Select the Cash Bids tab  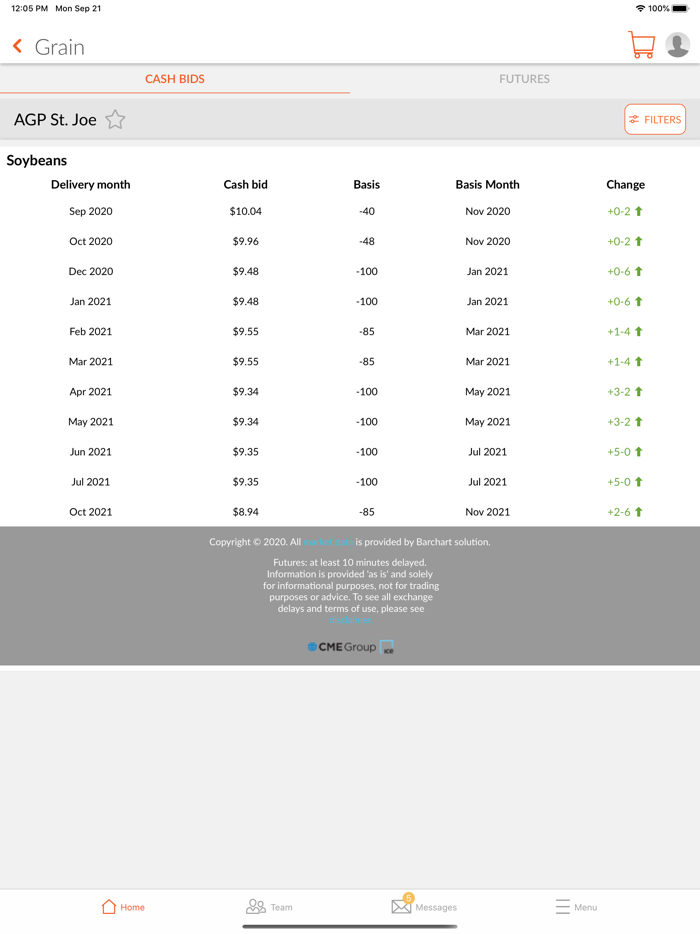coord(175,79)
